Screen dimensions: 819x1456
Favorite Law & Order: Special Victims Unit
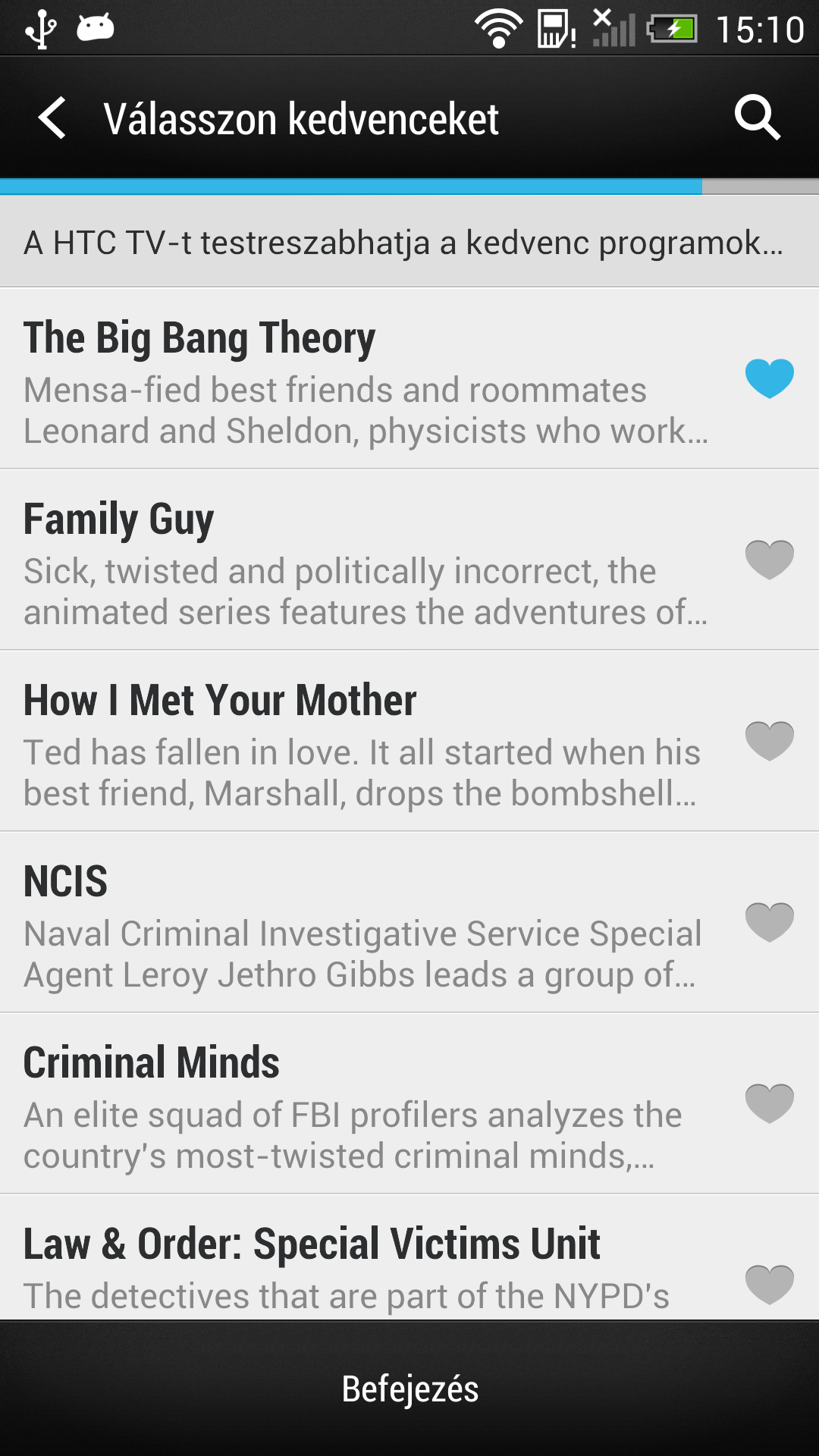click(769, 1283)
